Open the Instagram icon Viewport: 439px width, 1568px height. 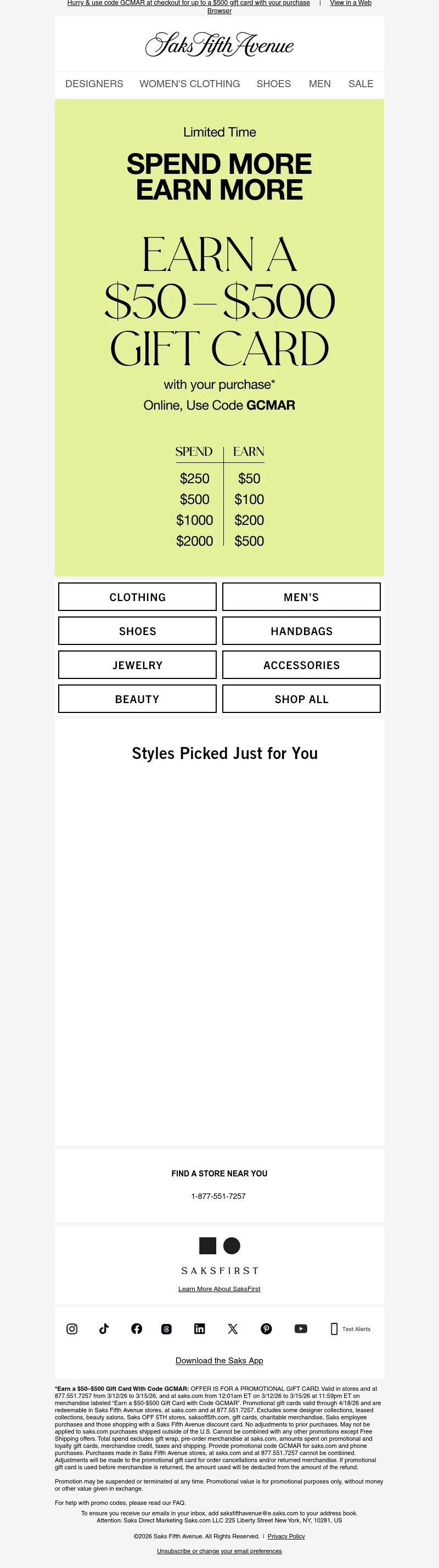click(x=72, y=1329)
